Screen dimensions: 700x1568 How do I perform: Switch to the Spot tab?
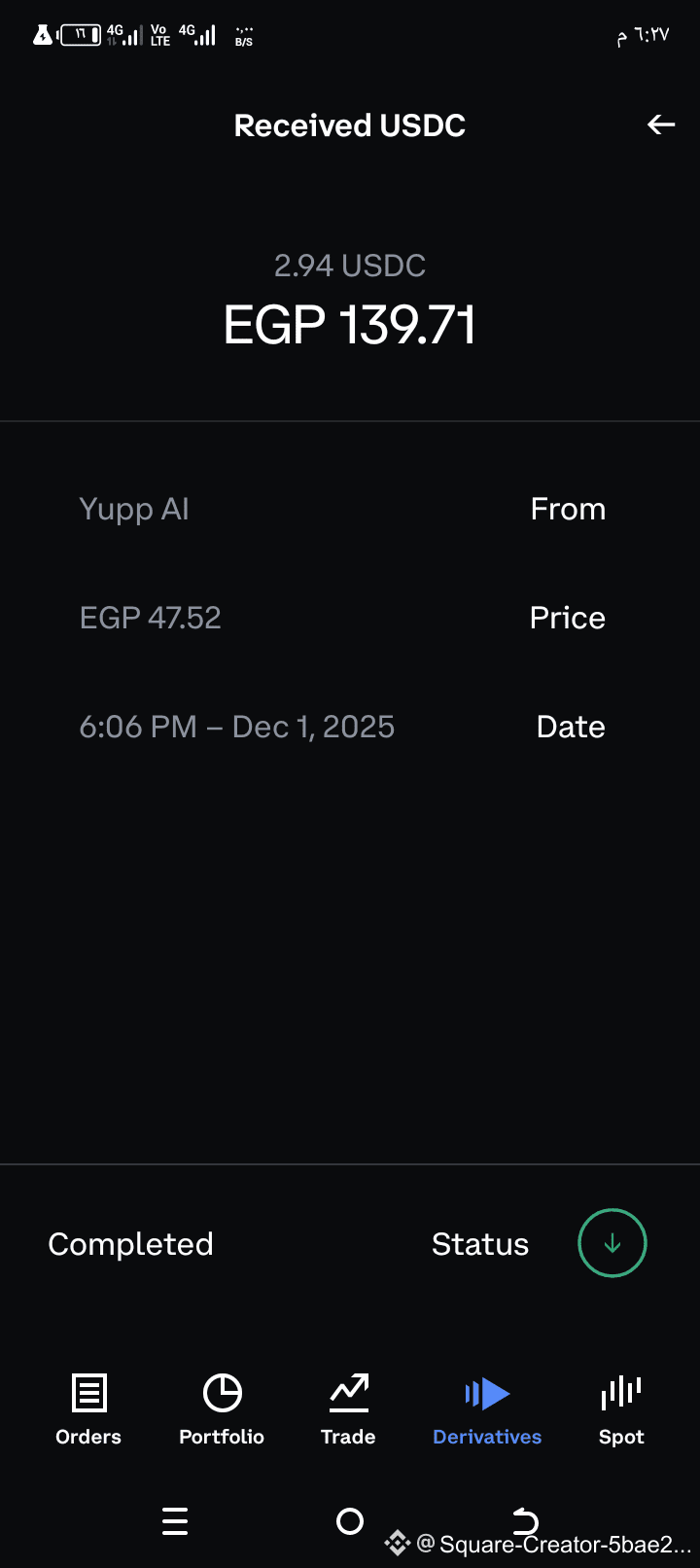pyautogui.click(x=621, y=1408)
